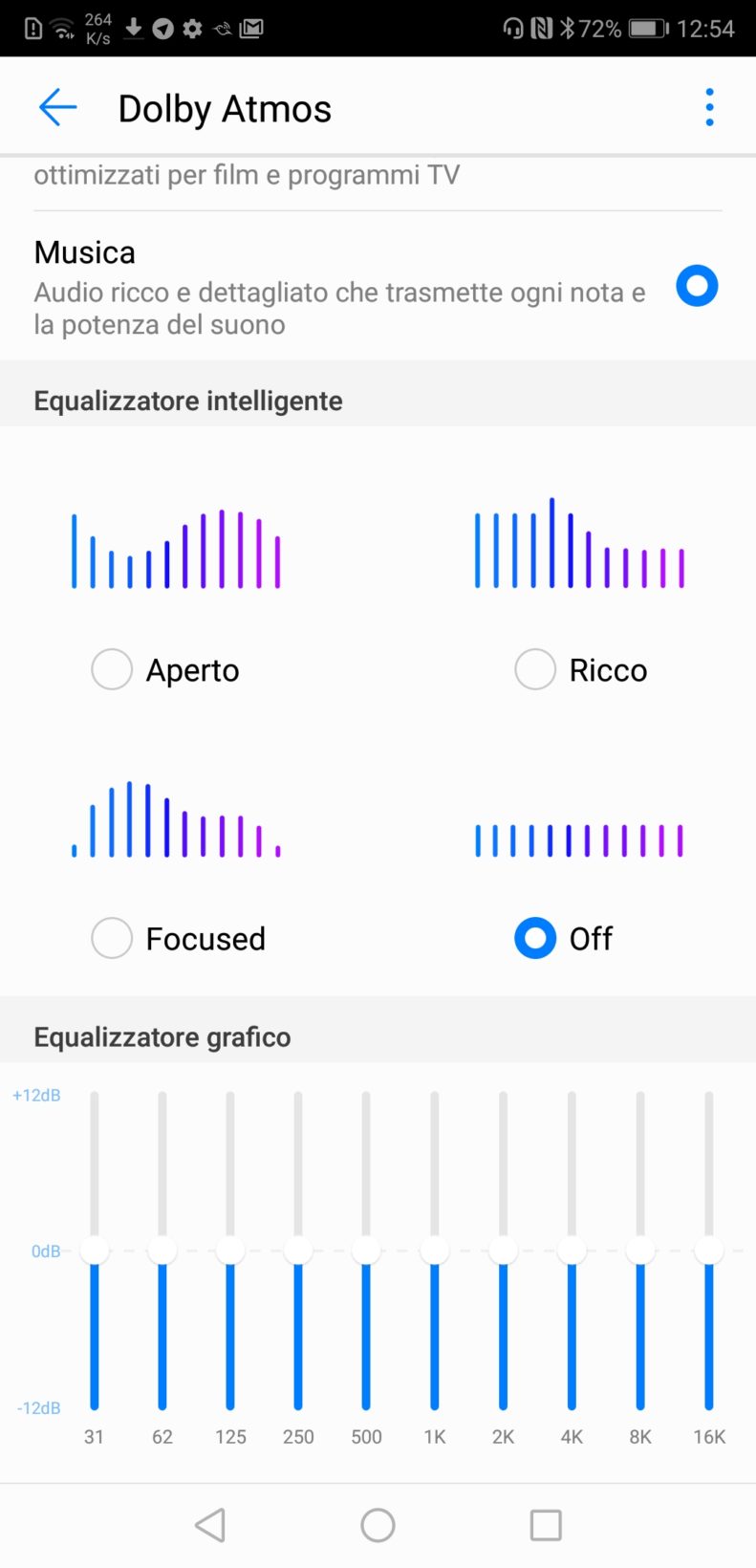Adjust the 2K band slider
This screenshot has width=756, height=1568.
click(x=503, y=1250)
